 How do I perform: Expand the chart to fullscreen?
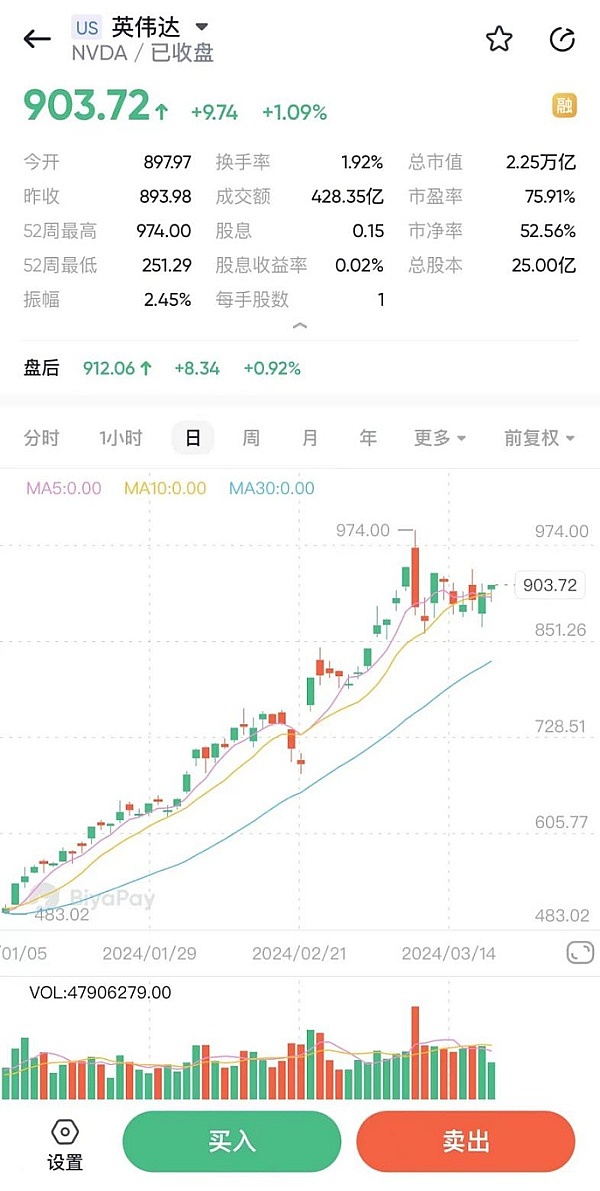pos(580,953)
